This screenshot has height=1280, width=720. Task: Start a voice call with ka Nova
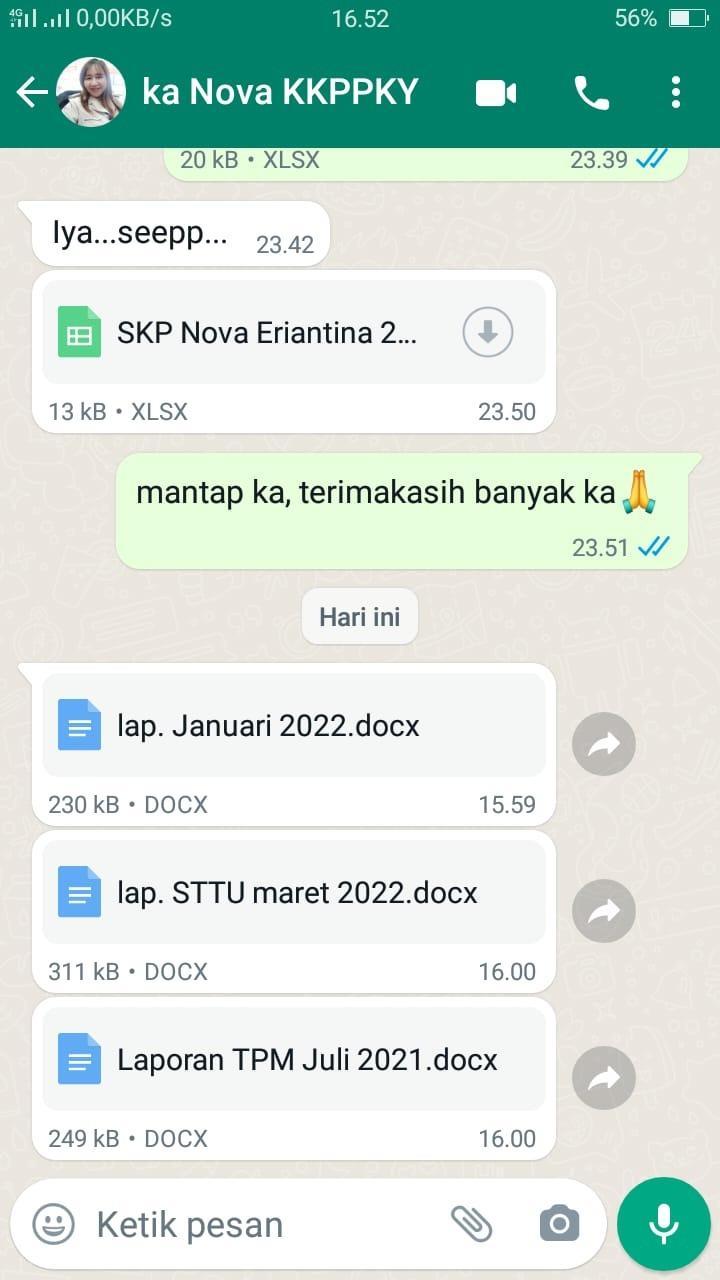tap(591, 93)
